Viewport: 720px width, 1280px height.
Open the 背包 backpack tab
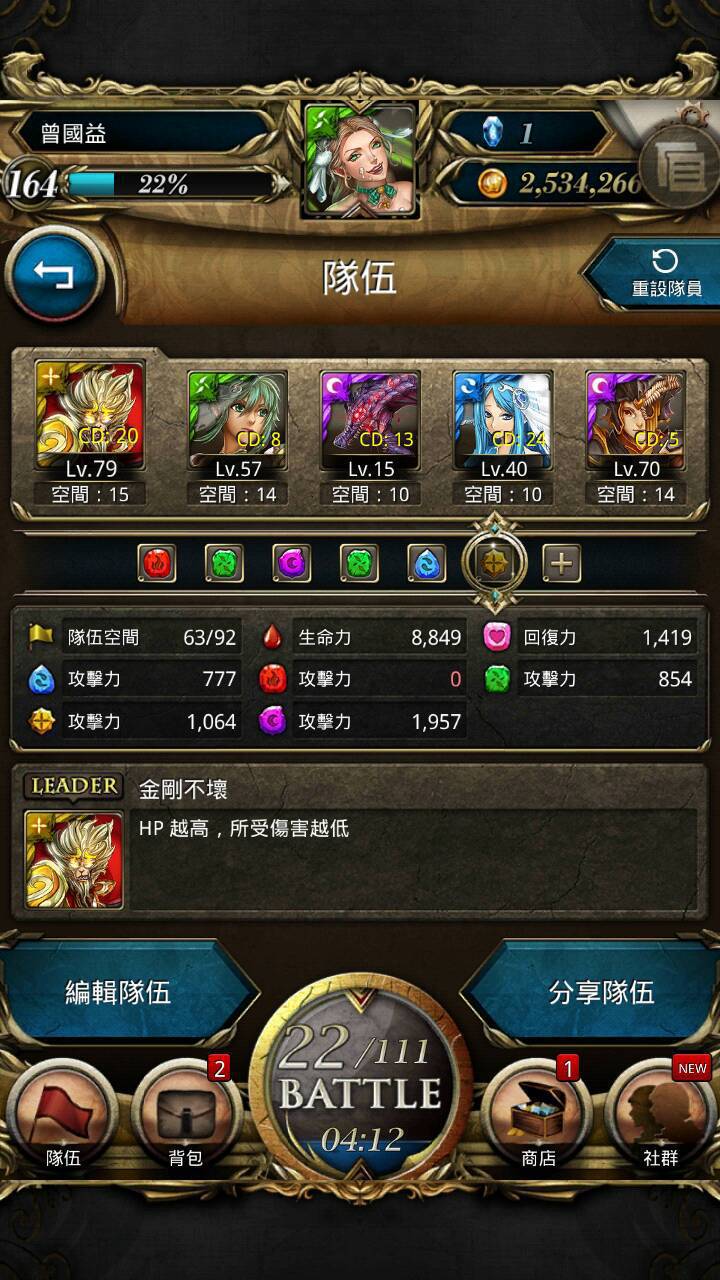[186, 1117]
